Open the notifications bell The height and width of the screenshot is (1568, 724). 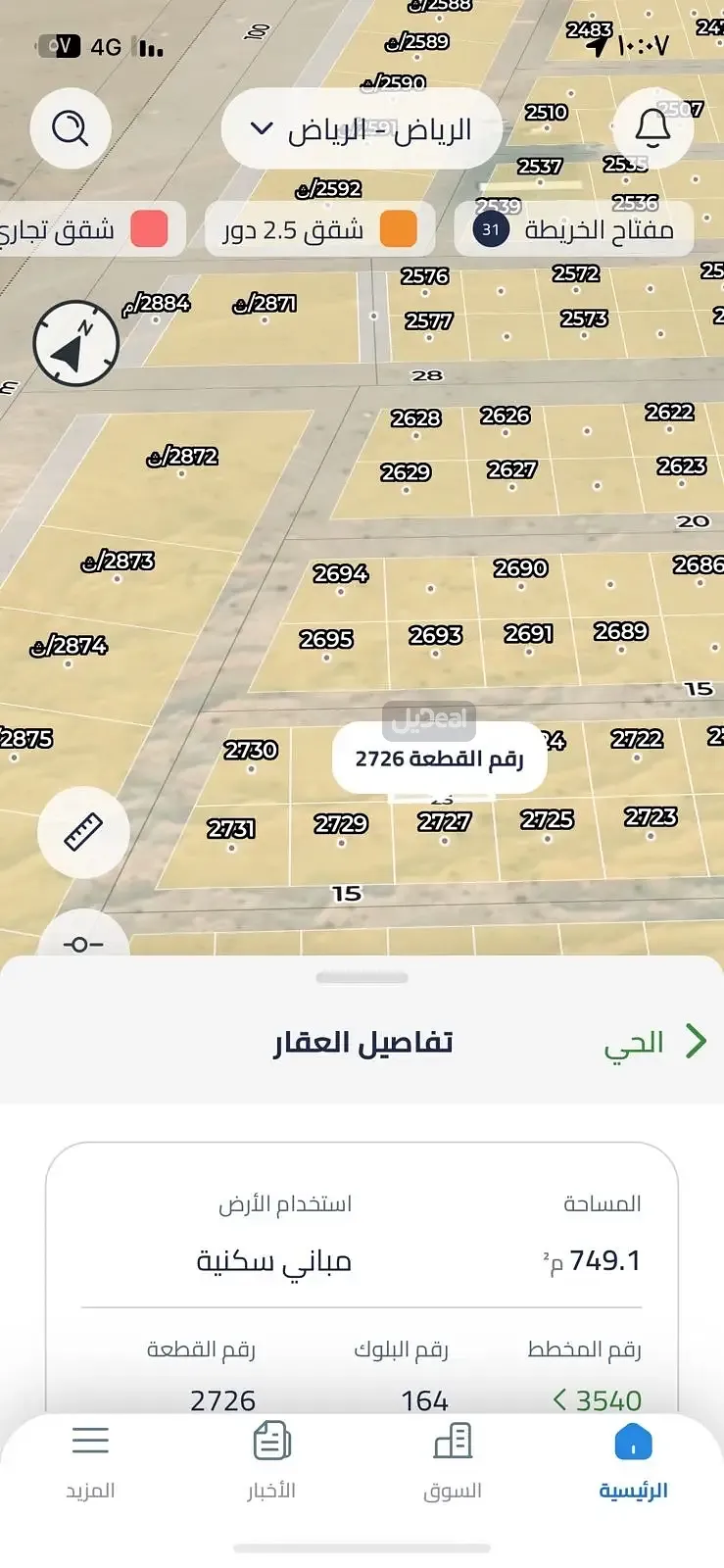coord(652,128)
